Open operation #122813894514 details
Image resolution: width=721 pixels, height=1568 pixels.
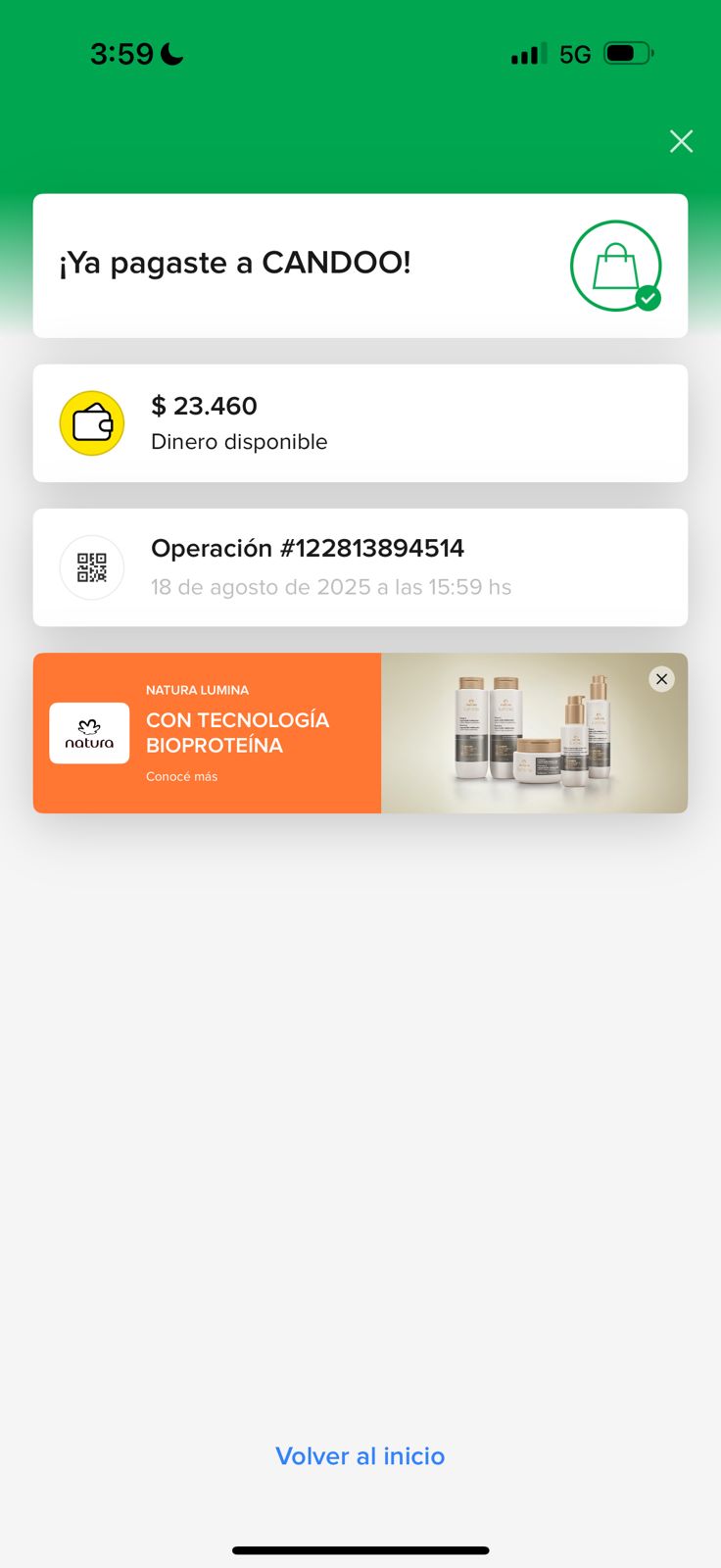coord(360,566)
